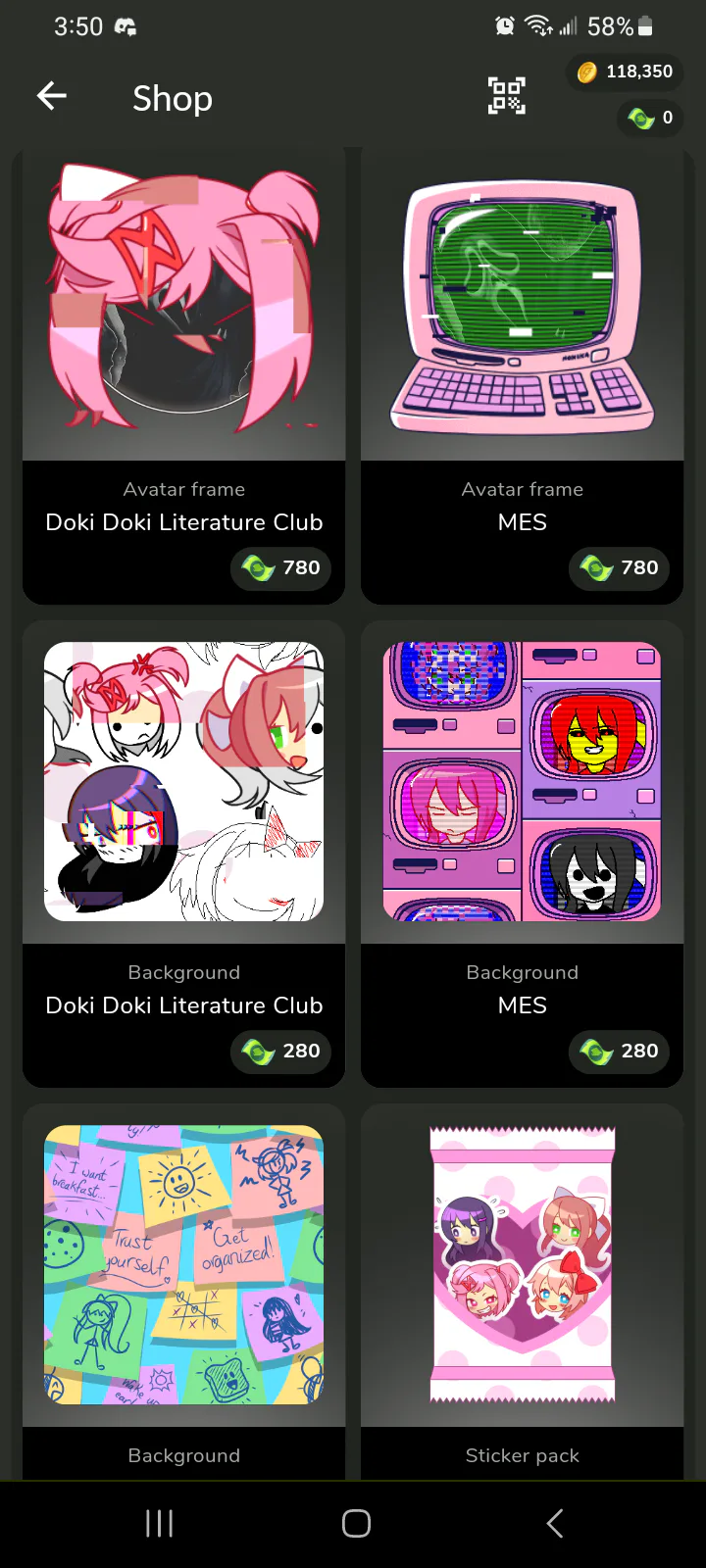Open the MES background item
This screenshot has width=706, height=1568.
(x=522, y=854)
